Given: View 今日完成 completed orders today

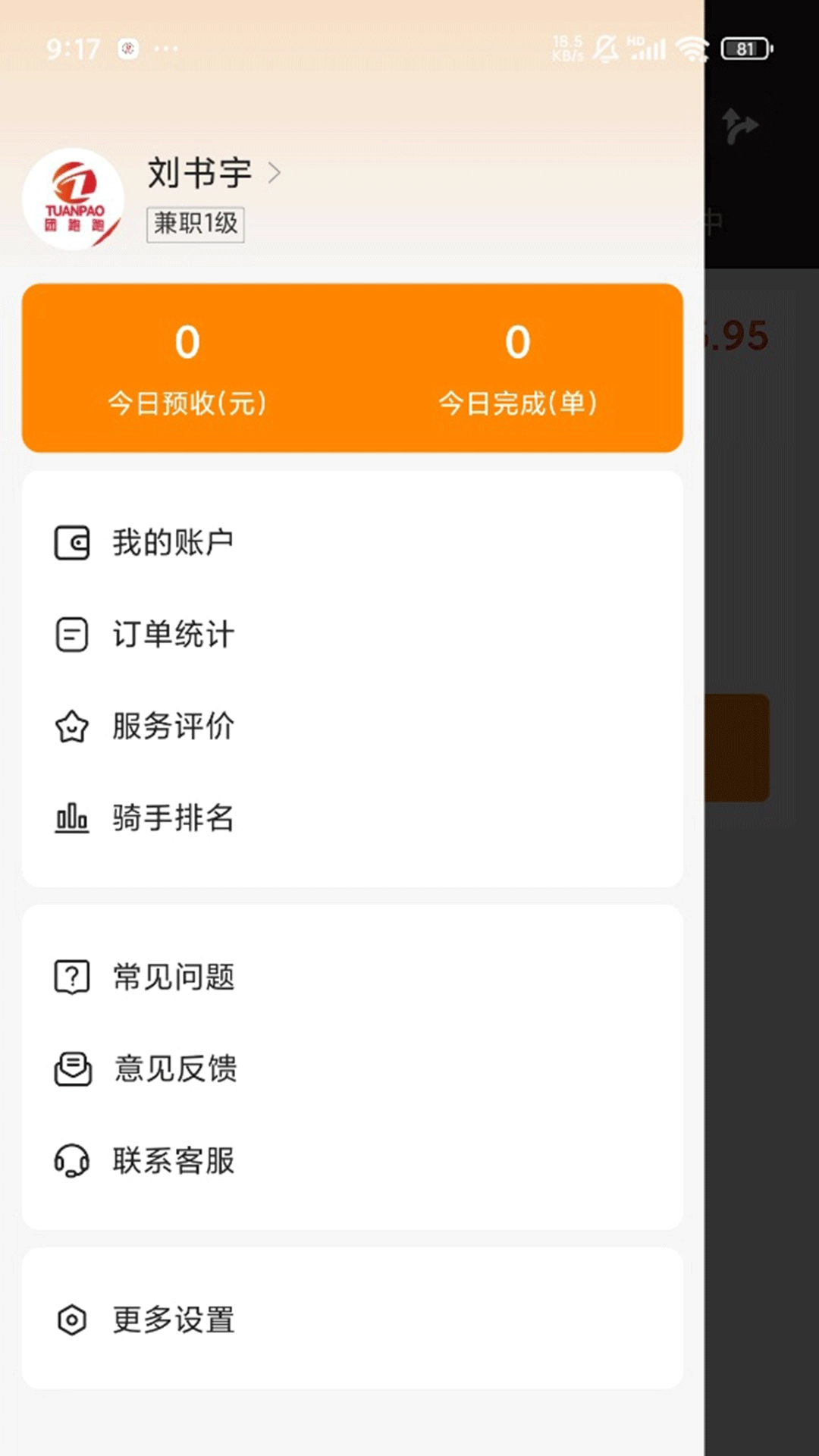Looking at the screenshot, I should coord(518,369).
